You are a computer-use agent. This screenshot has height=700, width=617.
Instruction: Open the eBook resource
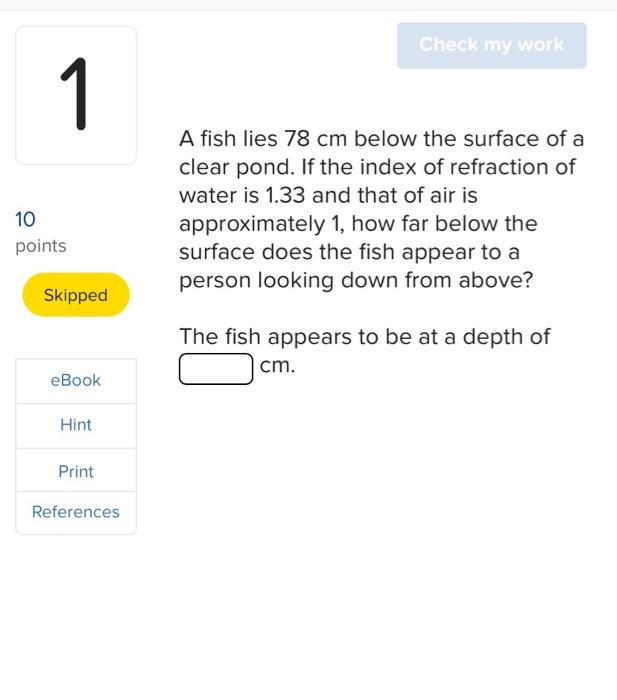click(76, 380)
